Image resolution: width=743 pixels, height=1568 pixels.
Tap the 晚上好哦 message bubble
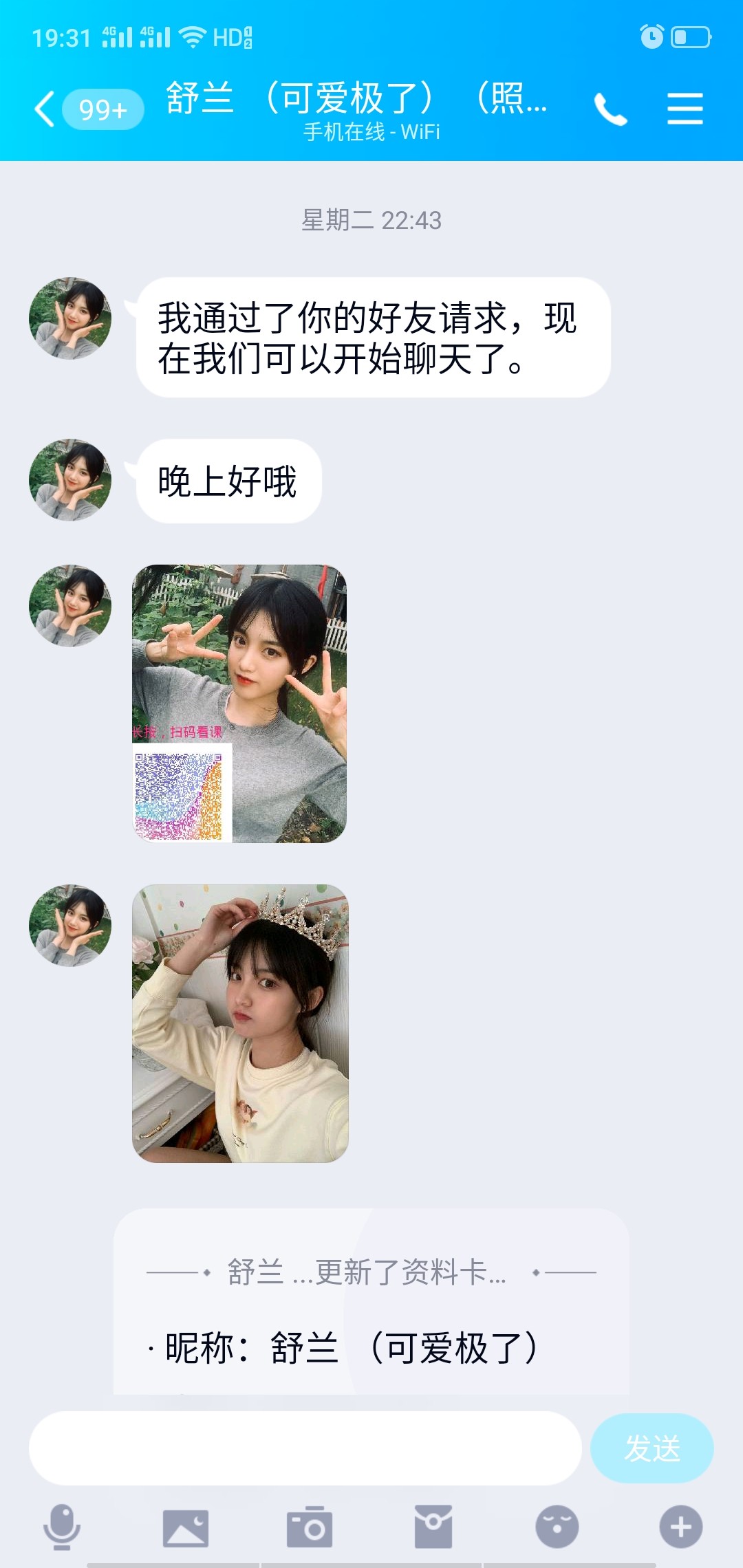[x=227, y=481]
